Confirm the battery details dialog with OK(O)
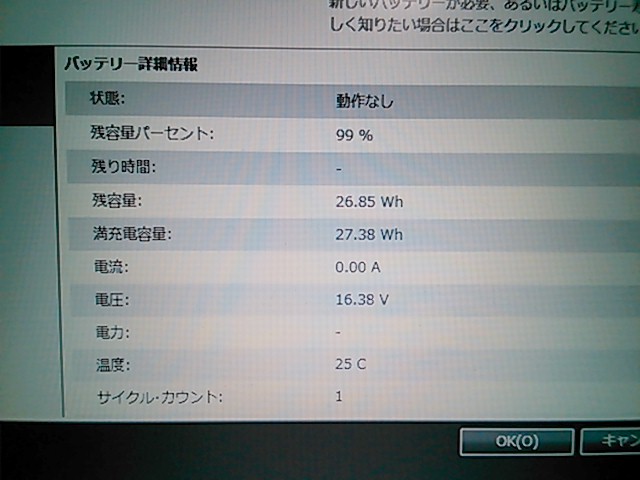This screenshot has height=480, width=640. tap(516, 442)
